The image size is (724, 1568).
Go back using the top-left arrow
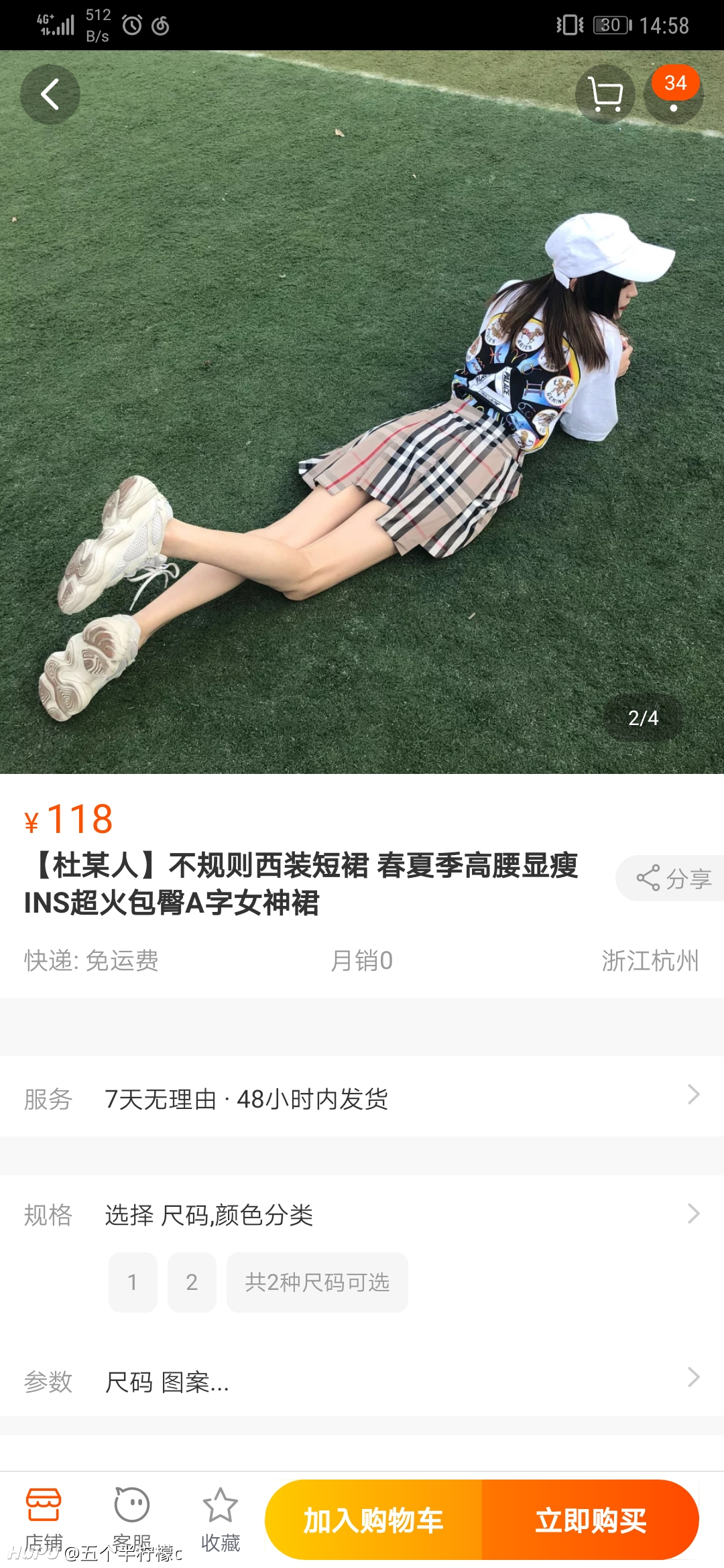click(50, 94)
